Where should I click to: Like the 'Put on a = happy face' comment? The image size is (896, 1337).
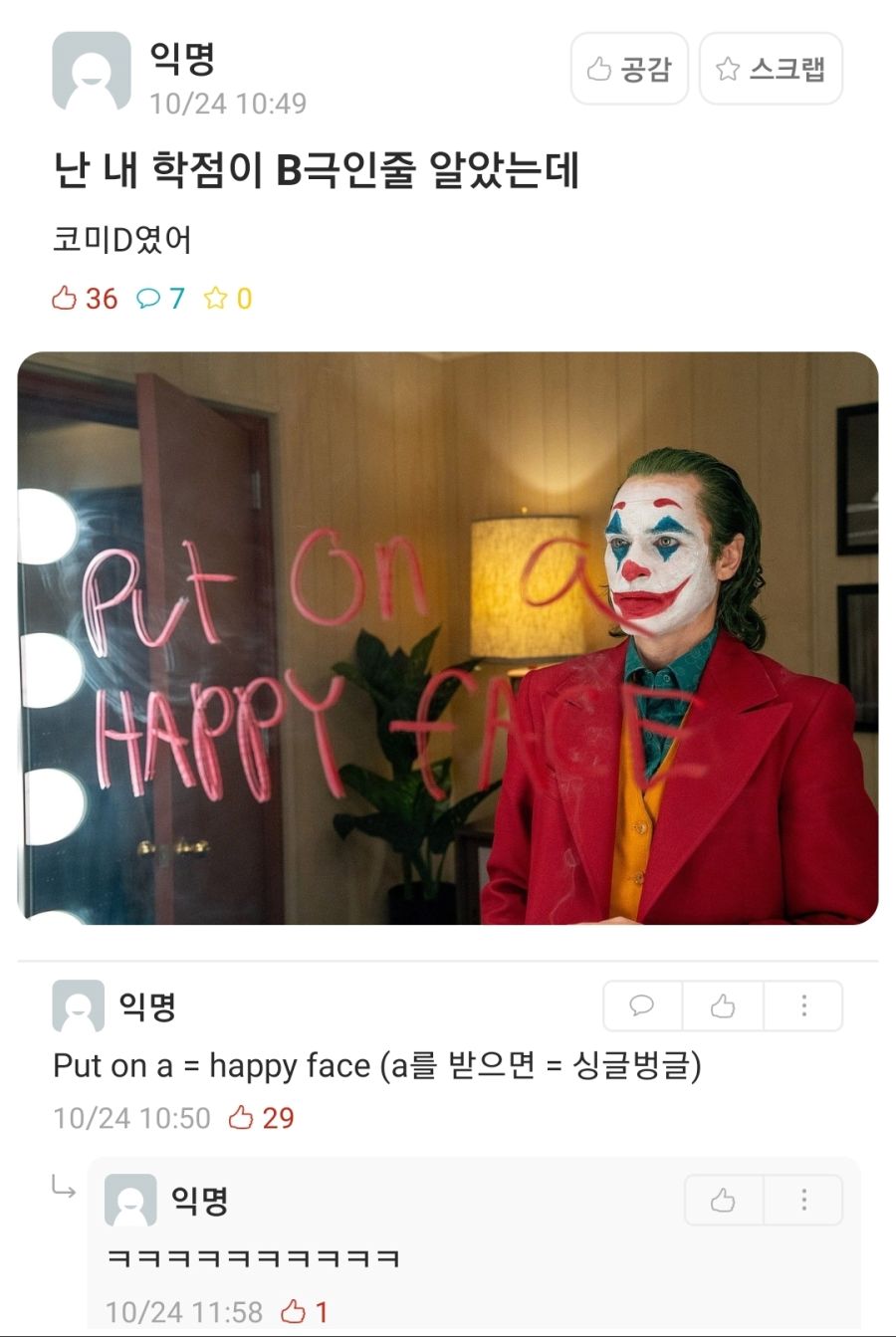(723, 1005)
